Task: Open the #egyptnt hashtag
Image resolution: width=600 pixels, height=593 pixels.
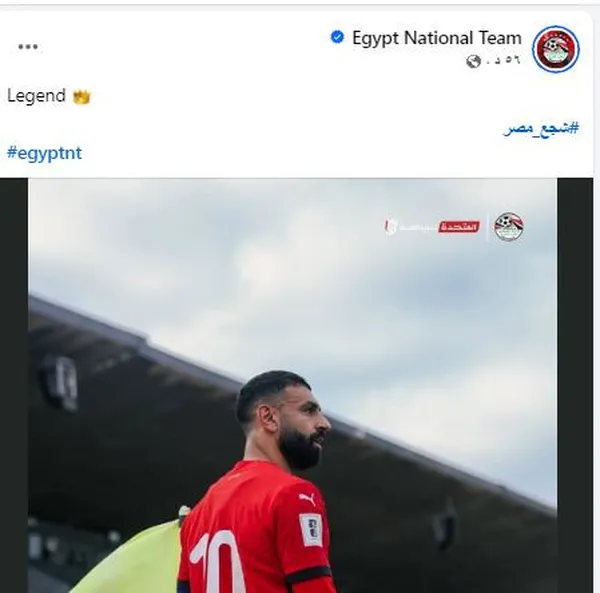Action: click(44, 153)
